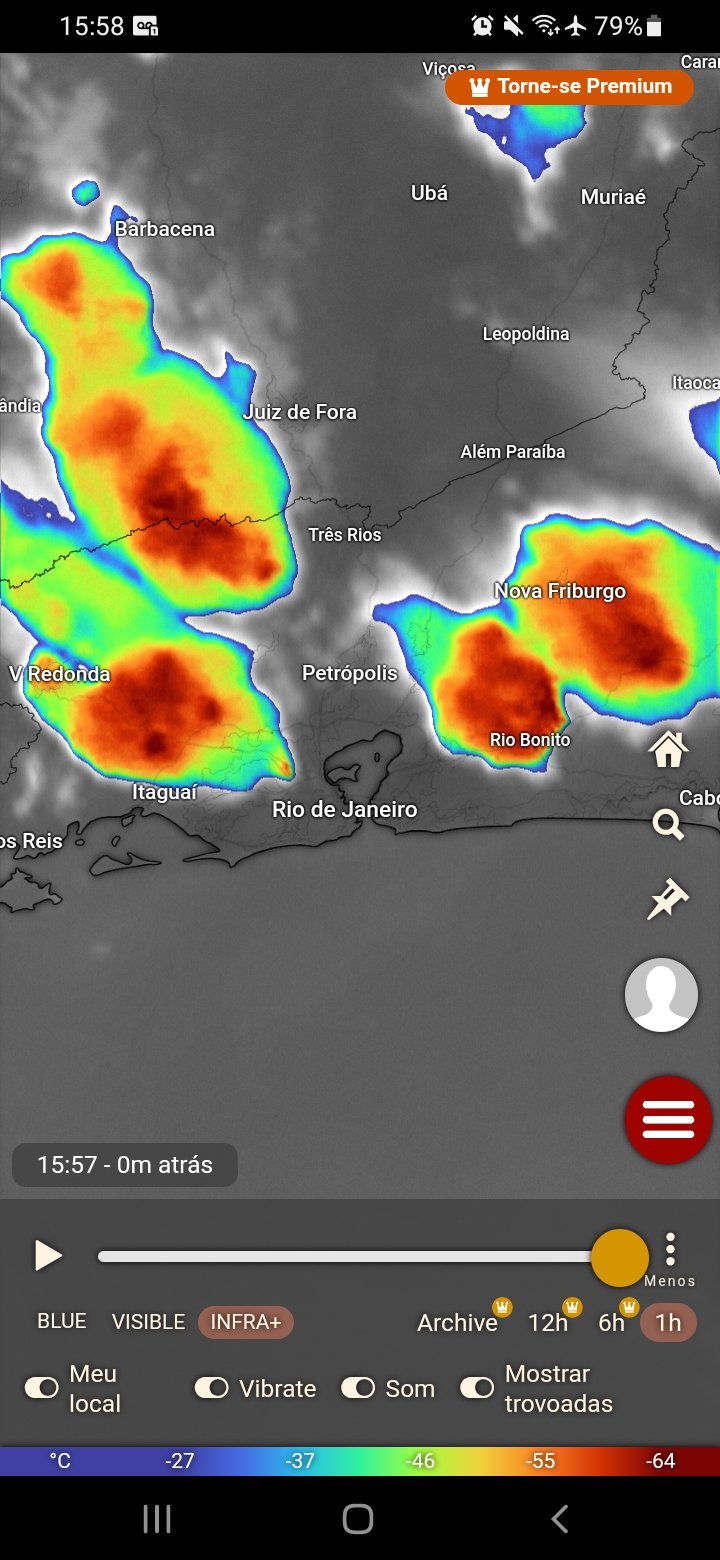
Task: Switch to the BLUE layer
Action: click(x=62, y=1321)
